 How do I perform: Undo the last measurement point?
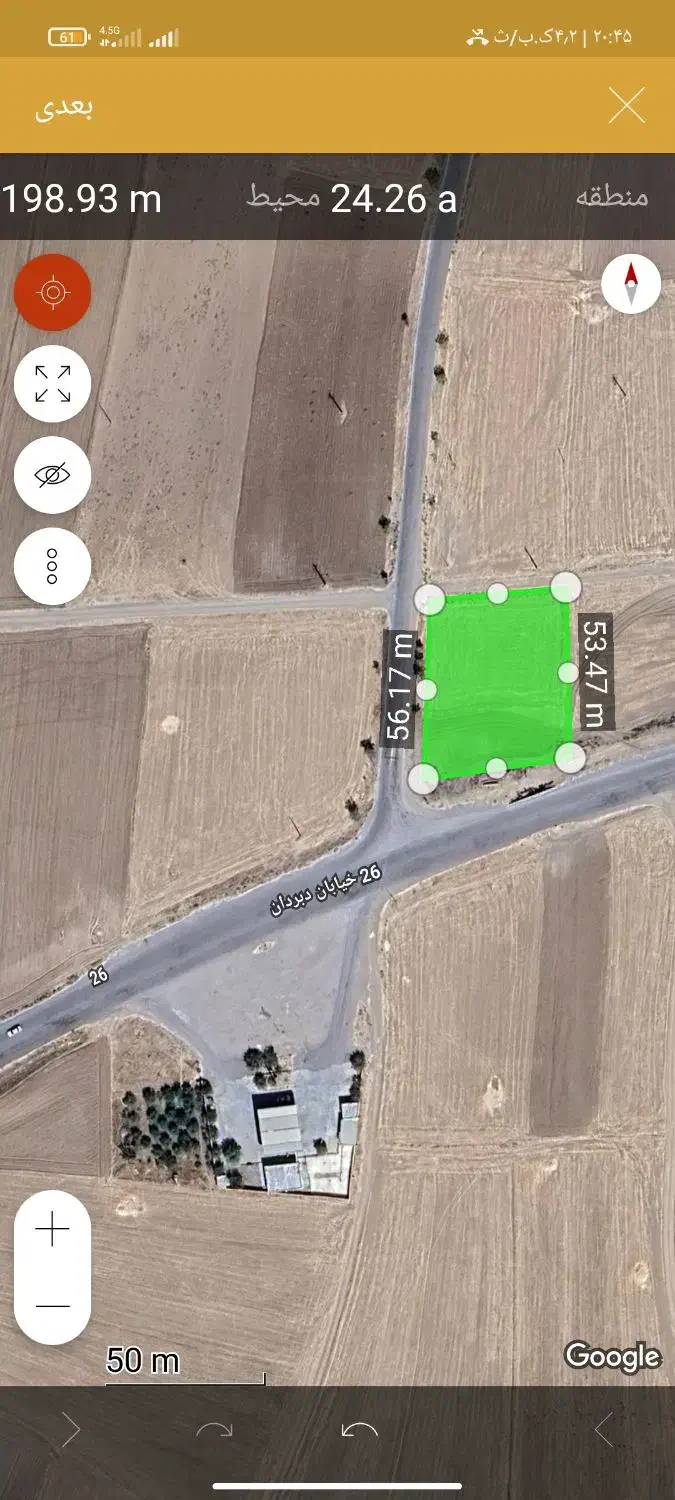click(x=360, y=1431)
